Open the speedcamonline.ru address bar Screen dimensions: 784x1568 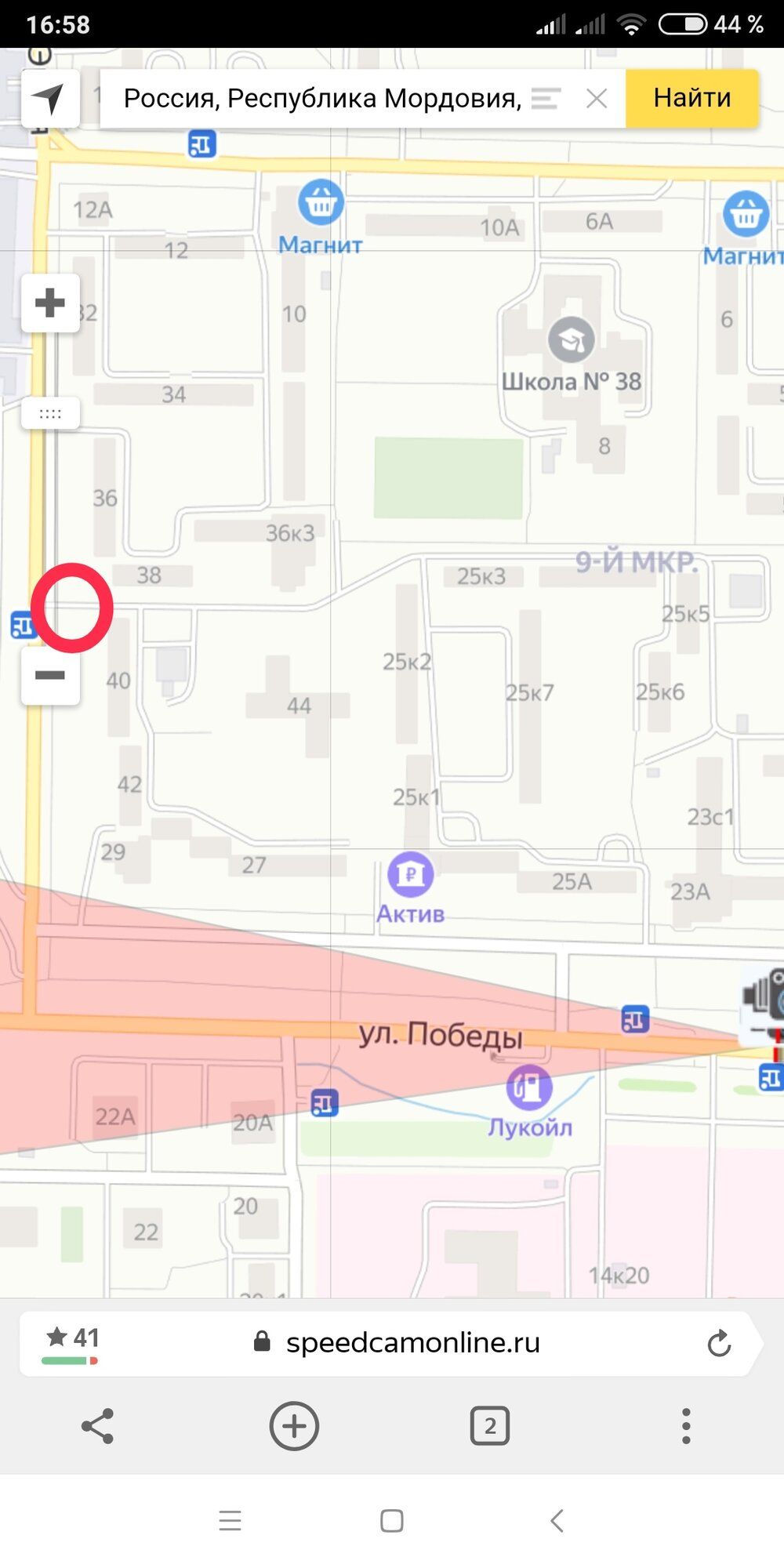(412, 1343)
